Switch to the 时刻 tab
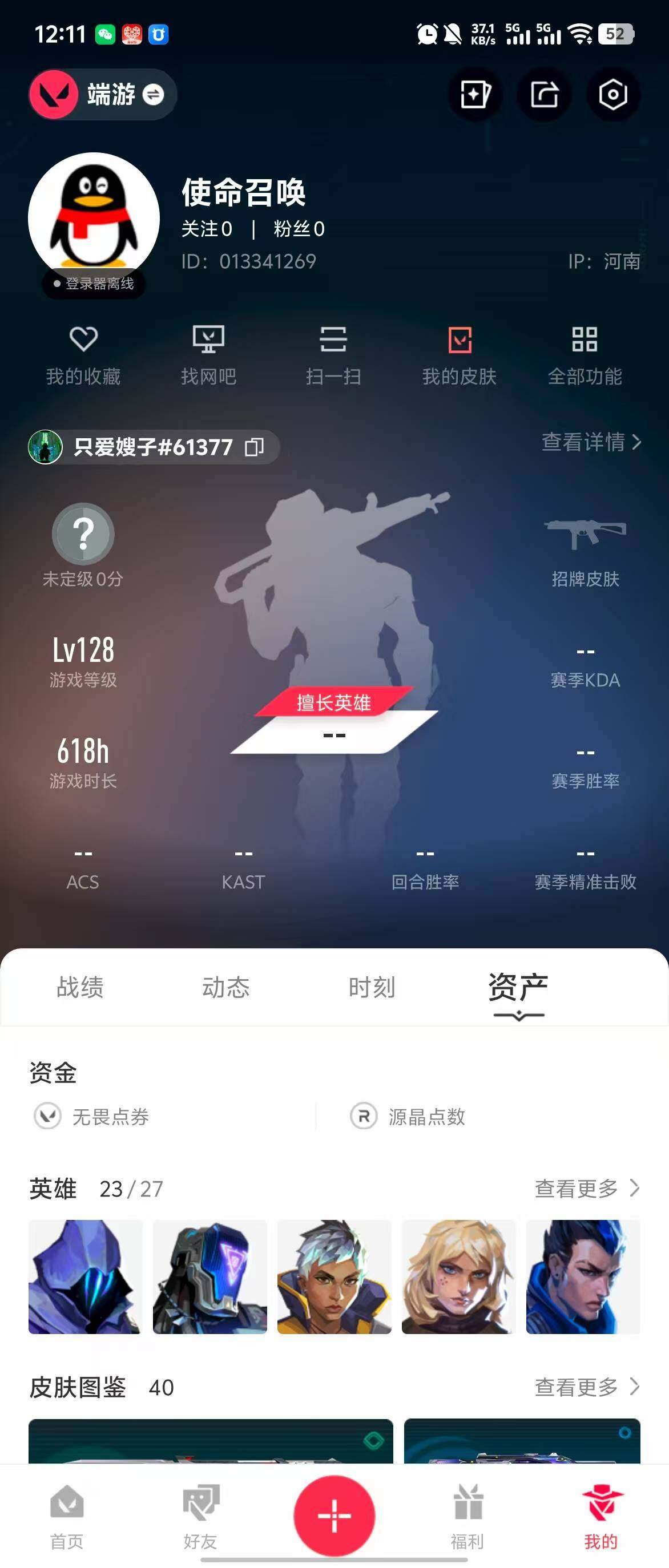 (x=372, y=987)
